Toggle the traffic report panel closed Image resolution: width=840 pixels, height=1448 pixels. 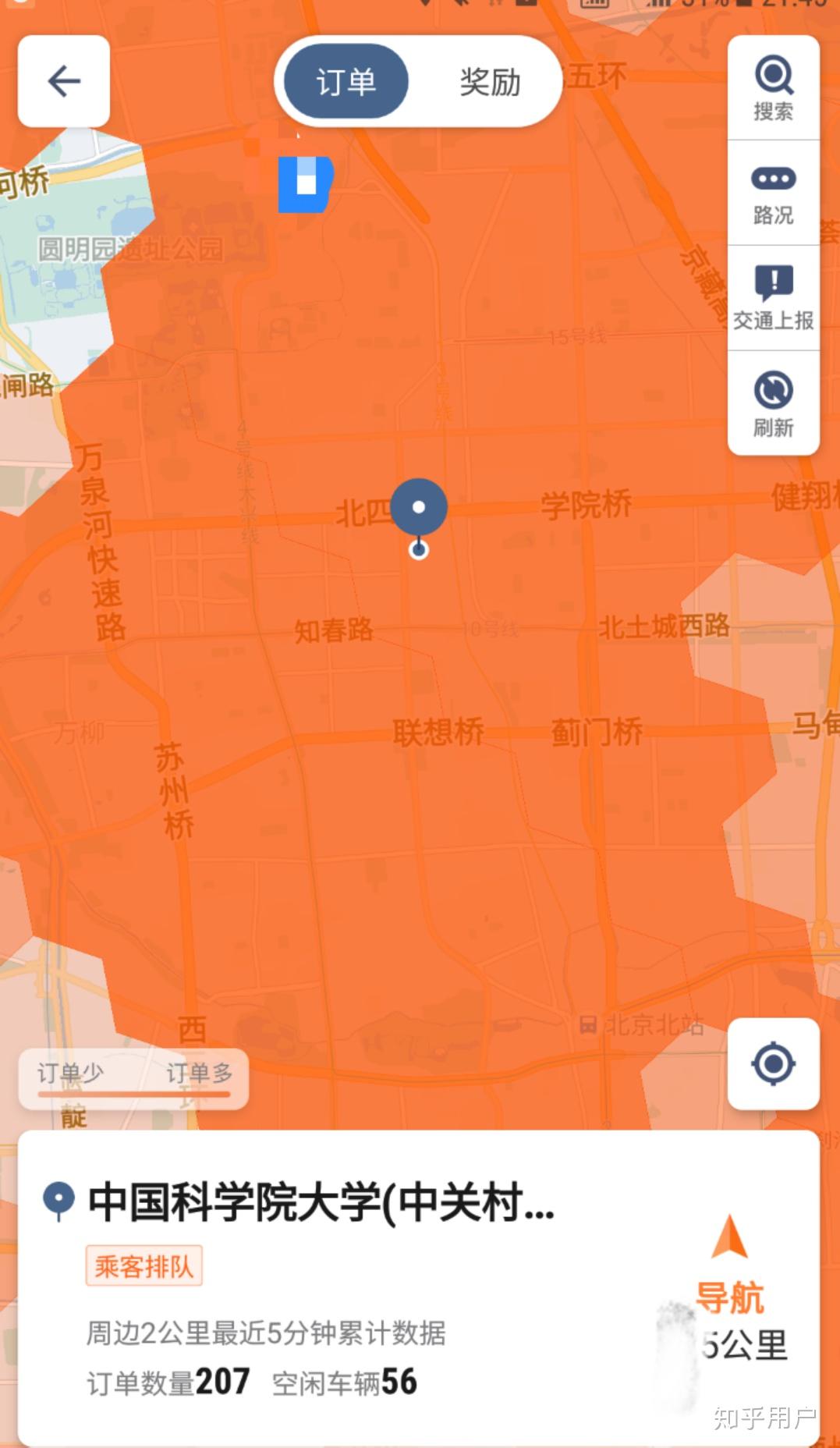[x=772, y=296]
